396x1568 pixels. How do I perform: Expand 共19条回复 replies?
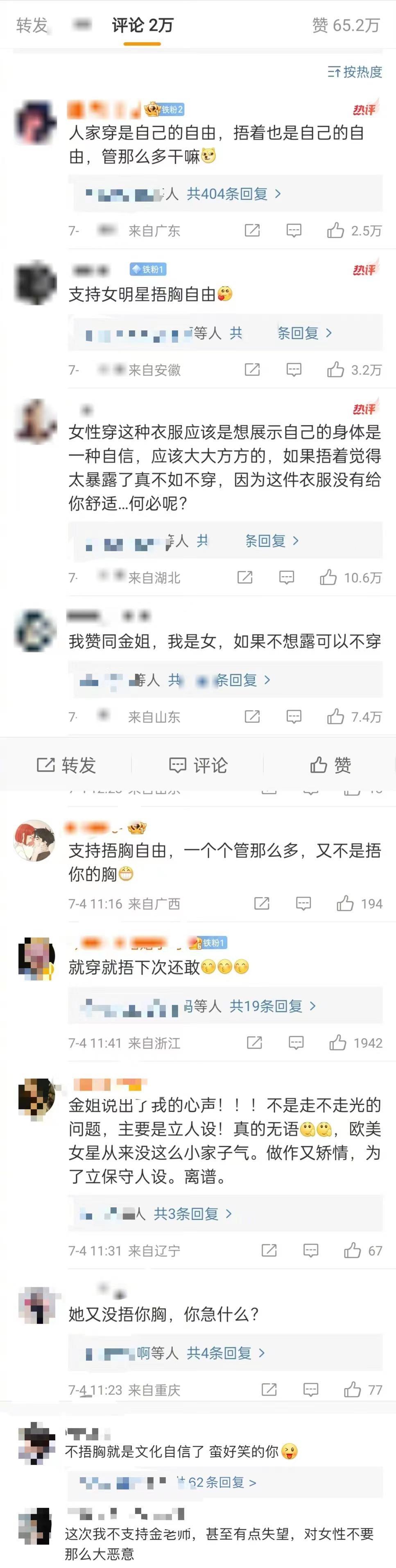click(272, 1006)
